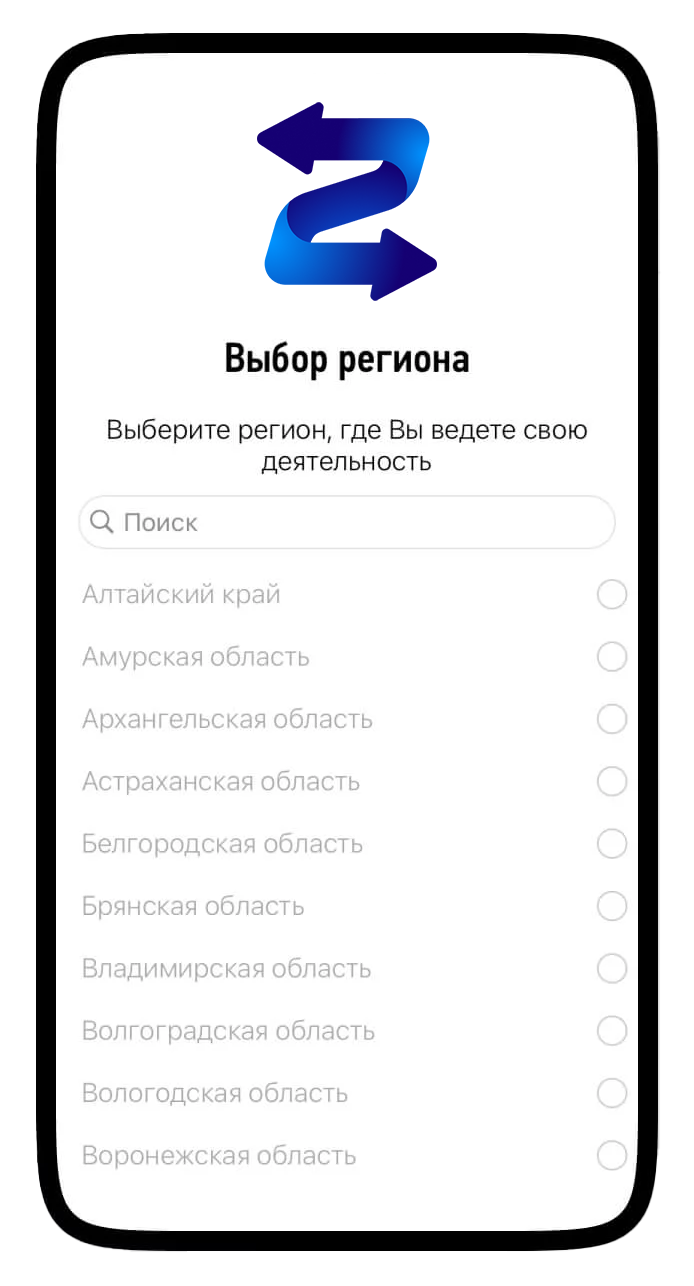Choose Амурская область radio button
The height and width of the screenshot is (1286, 694).
point(611,657)
